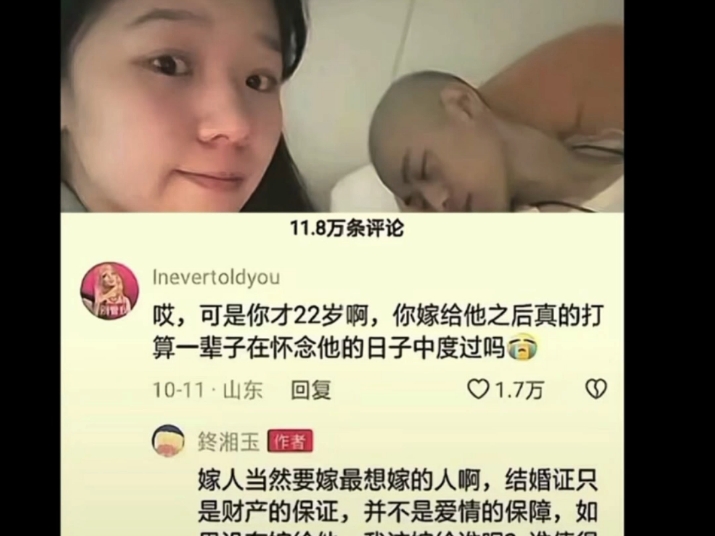
Task: Dislike the comment by Inevertoldyou
Action: [597, 388]
